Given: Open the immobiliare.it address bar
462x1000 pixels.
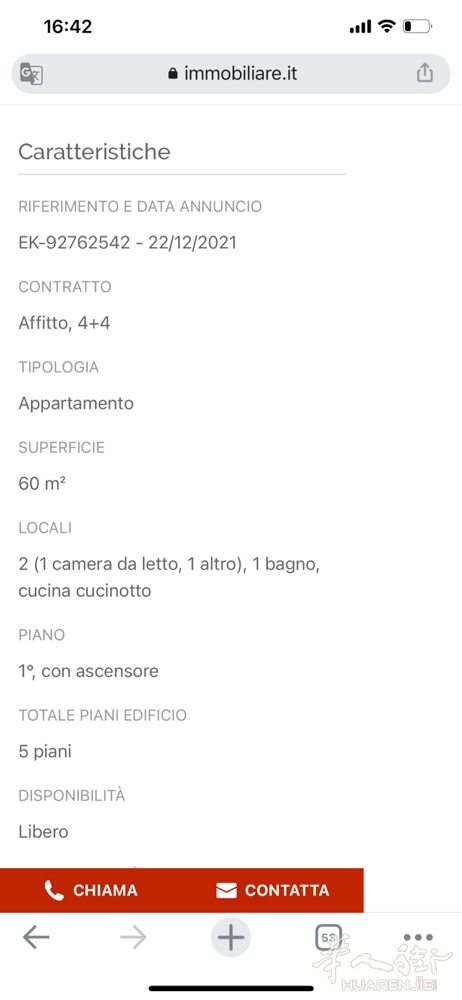Looking at the screenshot, I should tap(231, 74).
